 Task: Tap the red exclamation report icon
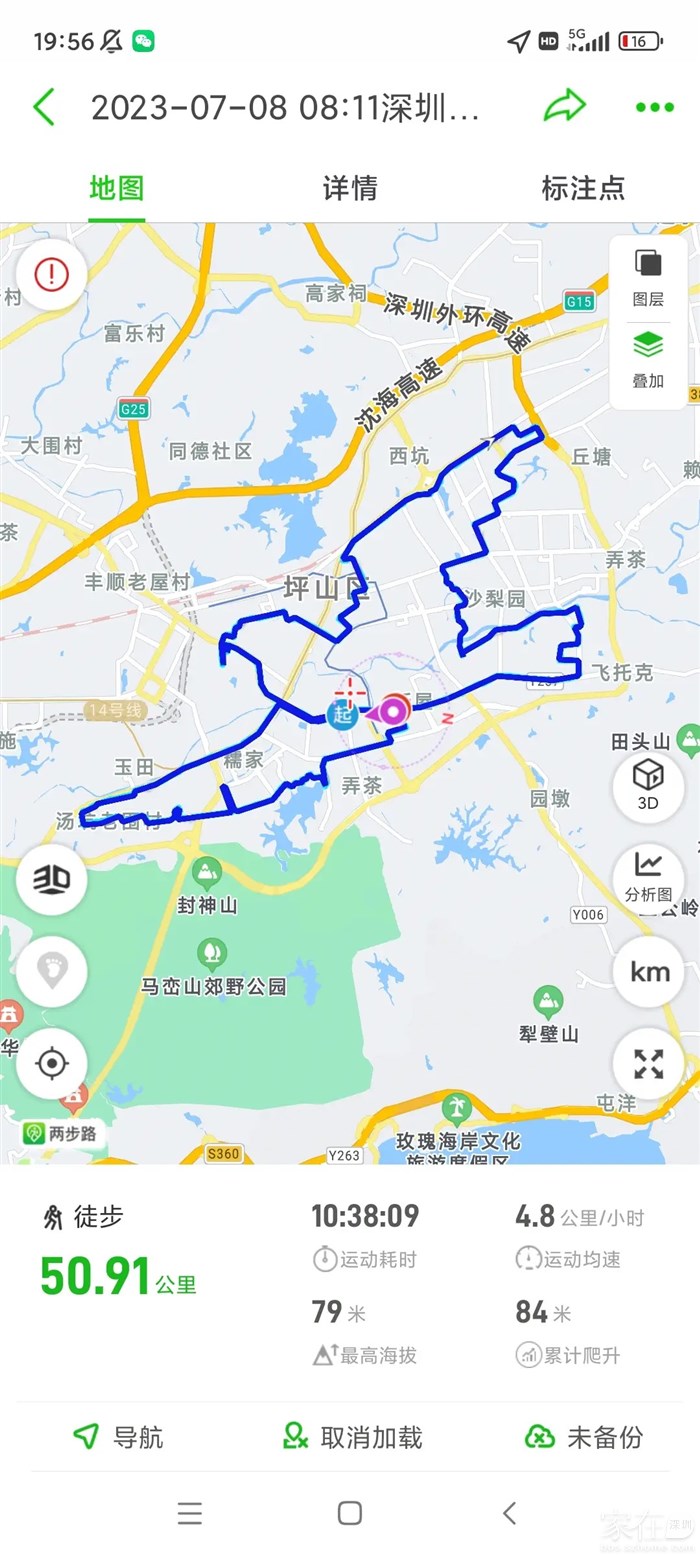(x=51, y=273)
